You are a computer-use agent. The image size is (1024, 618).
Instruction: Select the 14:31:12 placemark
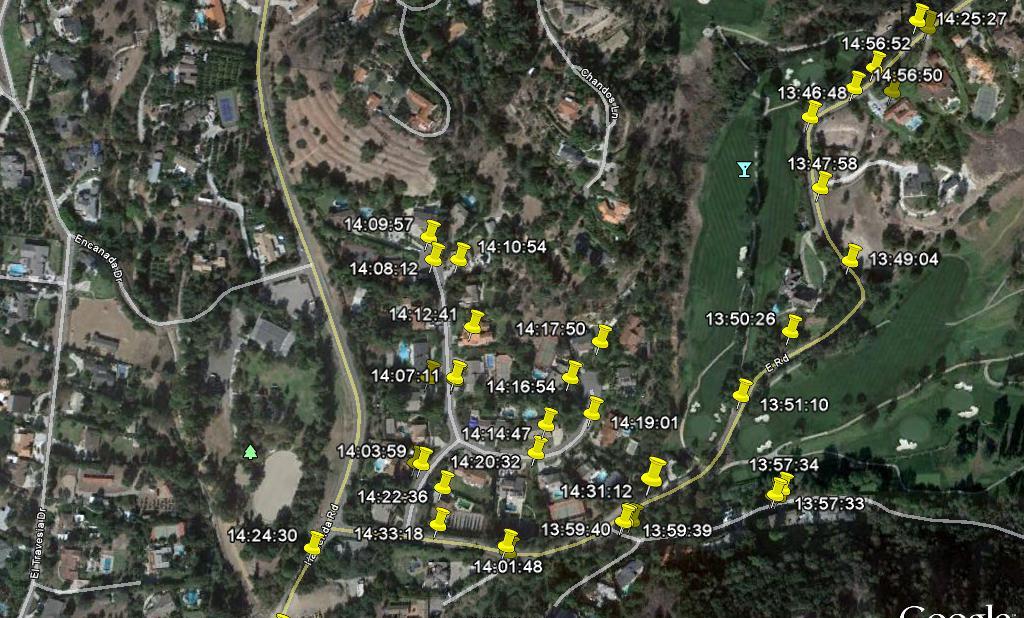[654, 472]
